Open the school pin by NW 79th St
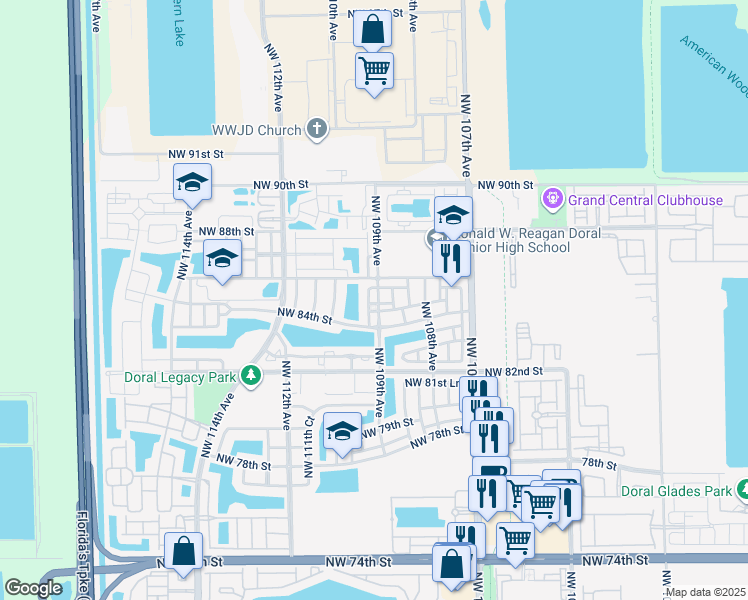Screen dimensions: 748x600 (342, 430)
